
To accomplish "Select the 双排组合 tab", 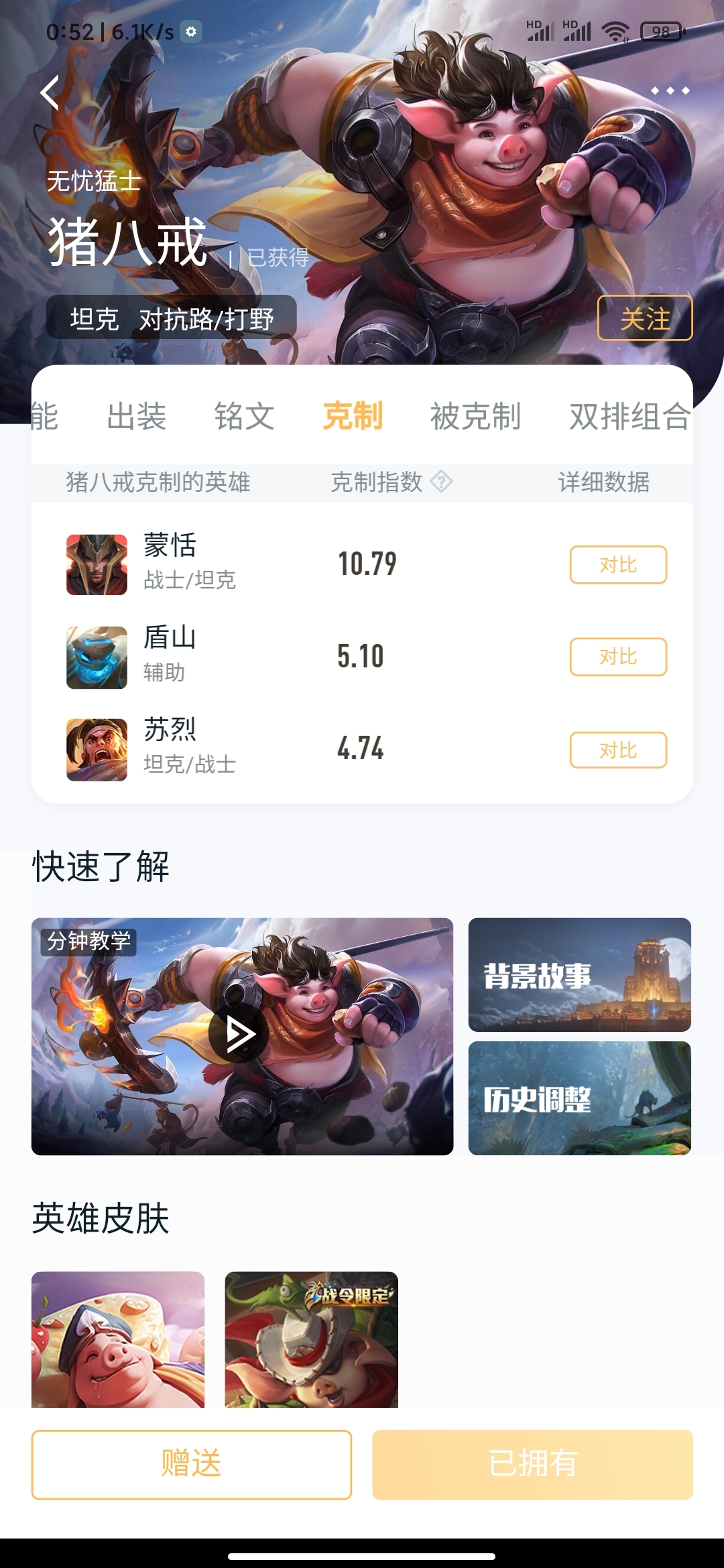I will pos(629,416).
